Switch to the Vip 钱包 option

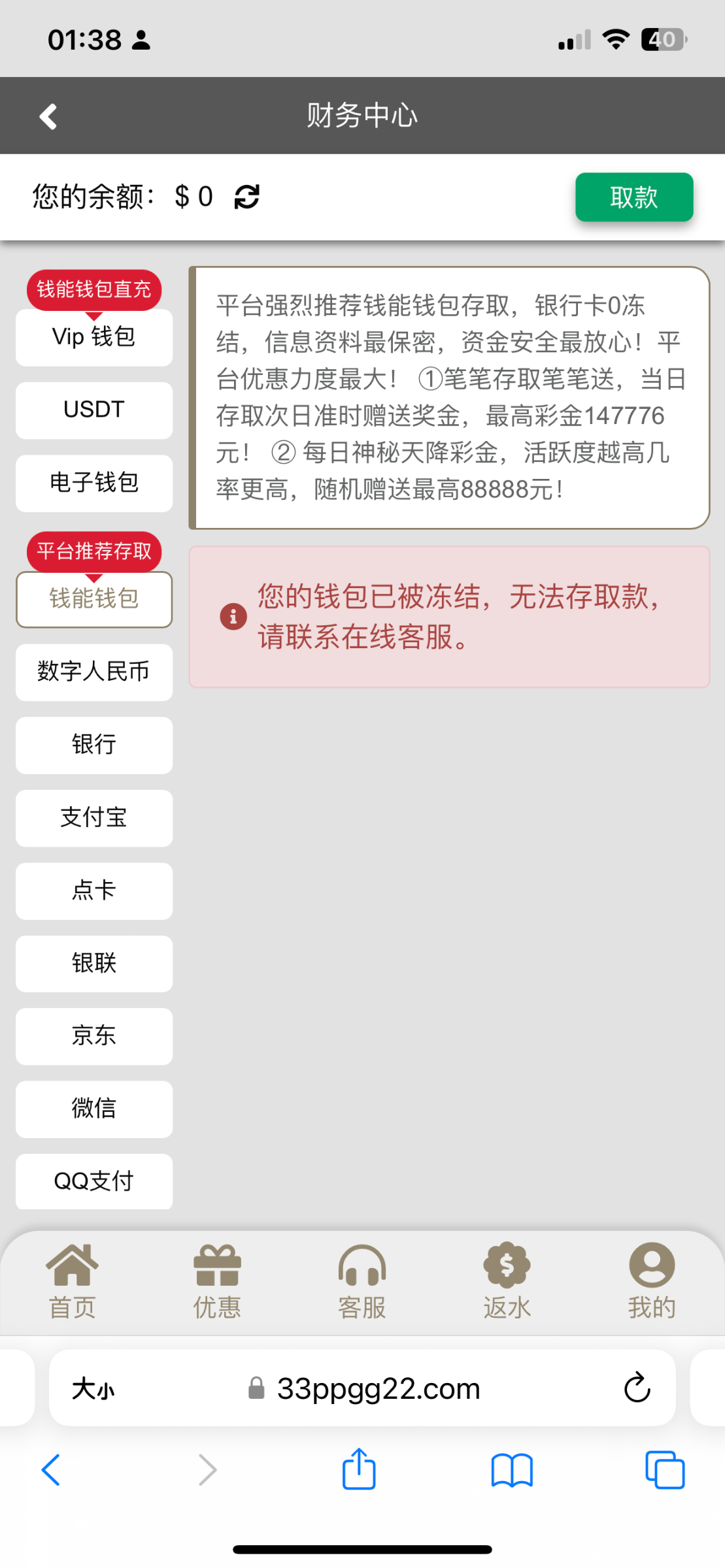93,337
